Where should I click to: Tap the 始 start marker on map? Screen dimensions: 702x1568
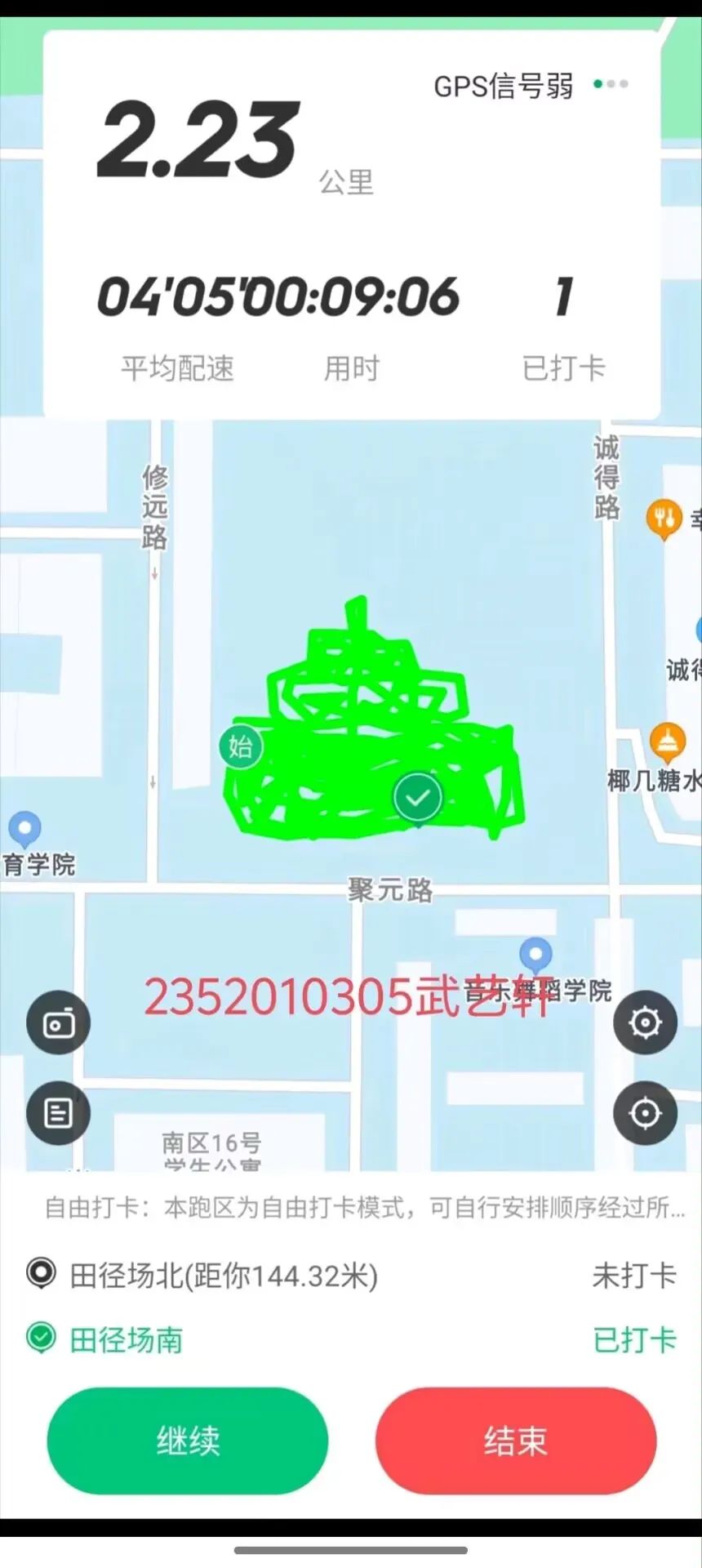tap(240, 746)
